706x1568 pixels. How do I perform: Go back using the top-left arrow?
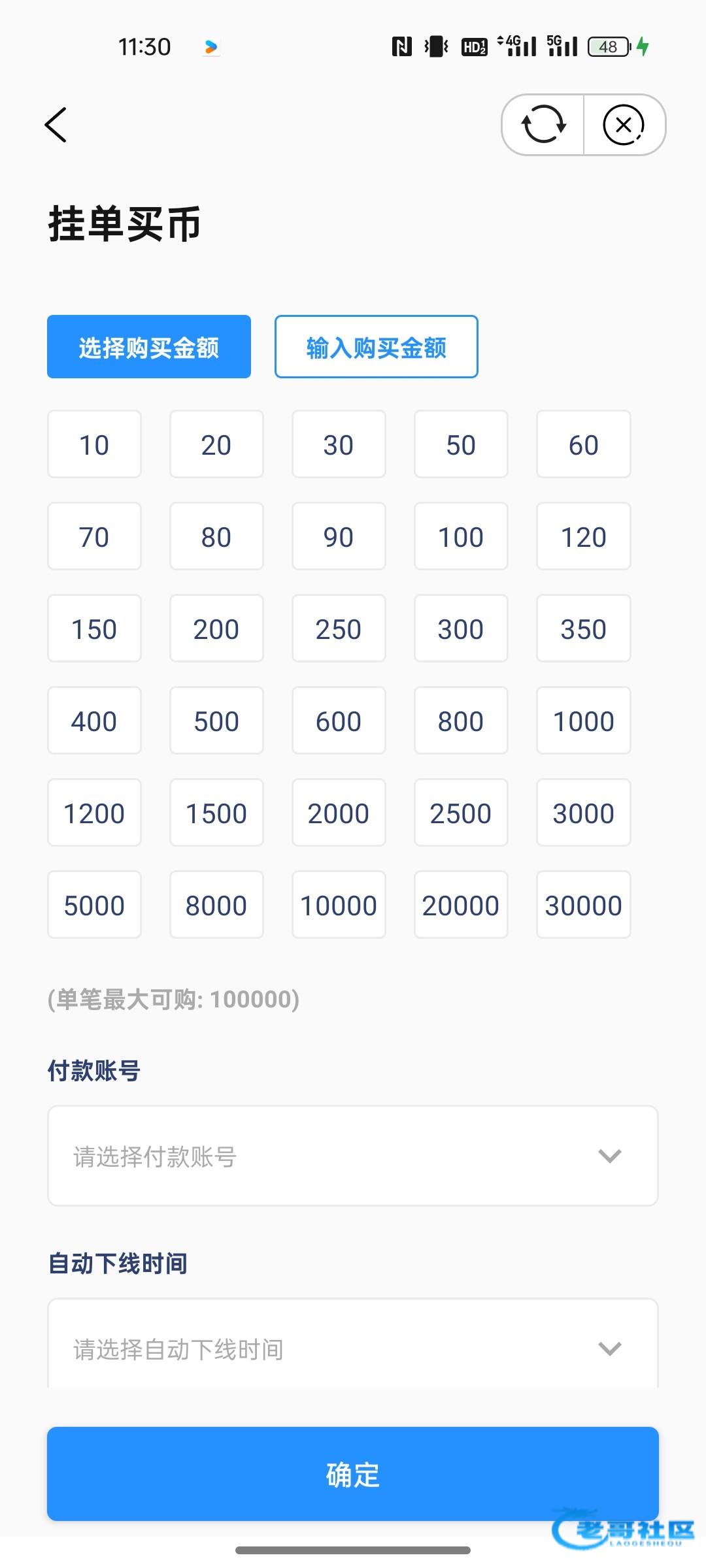click(56, 125)
